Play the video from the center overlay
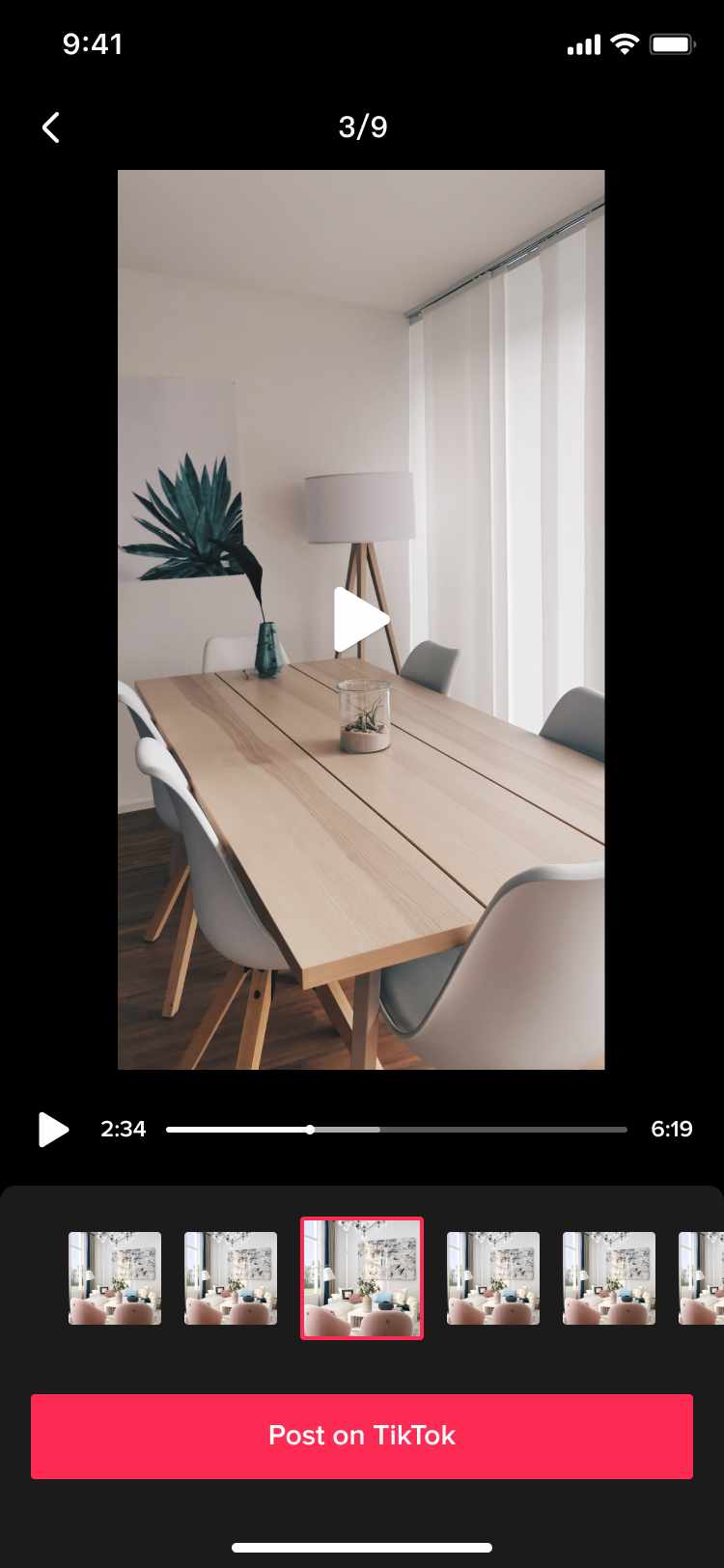724x1568 pixels. pos(361,620)
